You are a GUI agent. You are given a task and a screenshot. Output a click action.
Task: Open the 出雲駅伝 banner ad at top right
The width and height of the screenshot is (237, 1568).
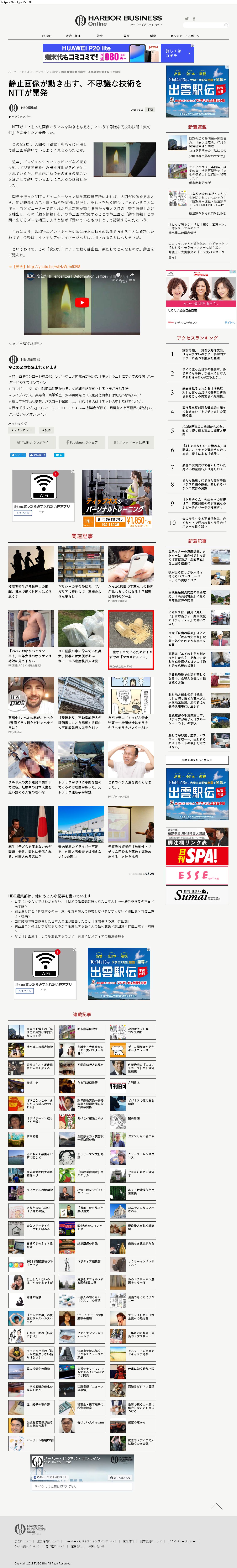197,91
